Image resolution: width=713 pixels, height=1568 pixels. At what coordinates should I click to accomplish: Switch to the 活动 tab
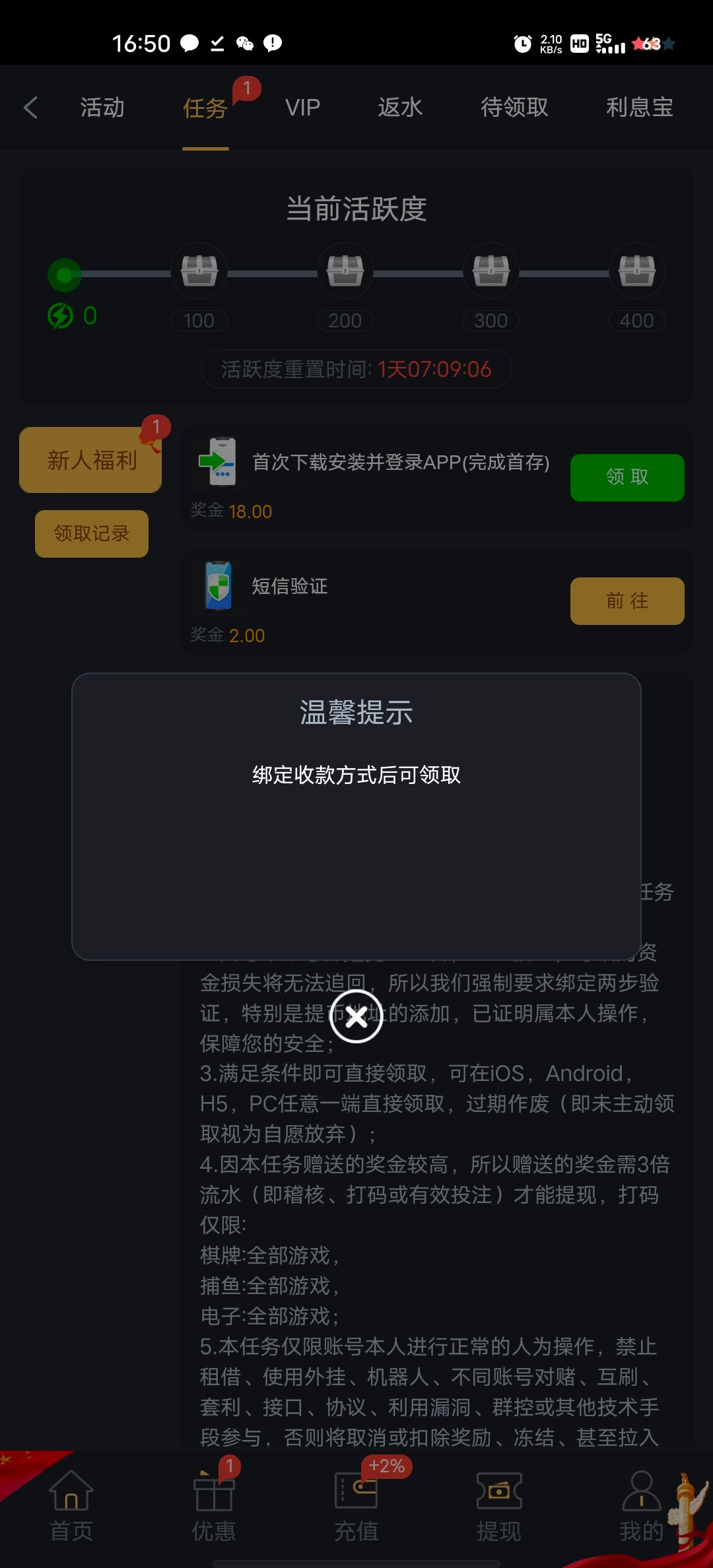pos(102,108)
